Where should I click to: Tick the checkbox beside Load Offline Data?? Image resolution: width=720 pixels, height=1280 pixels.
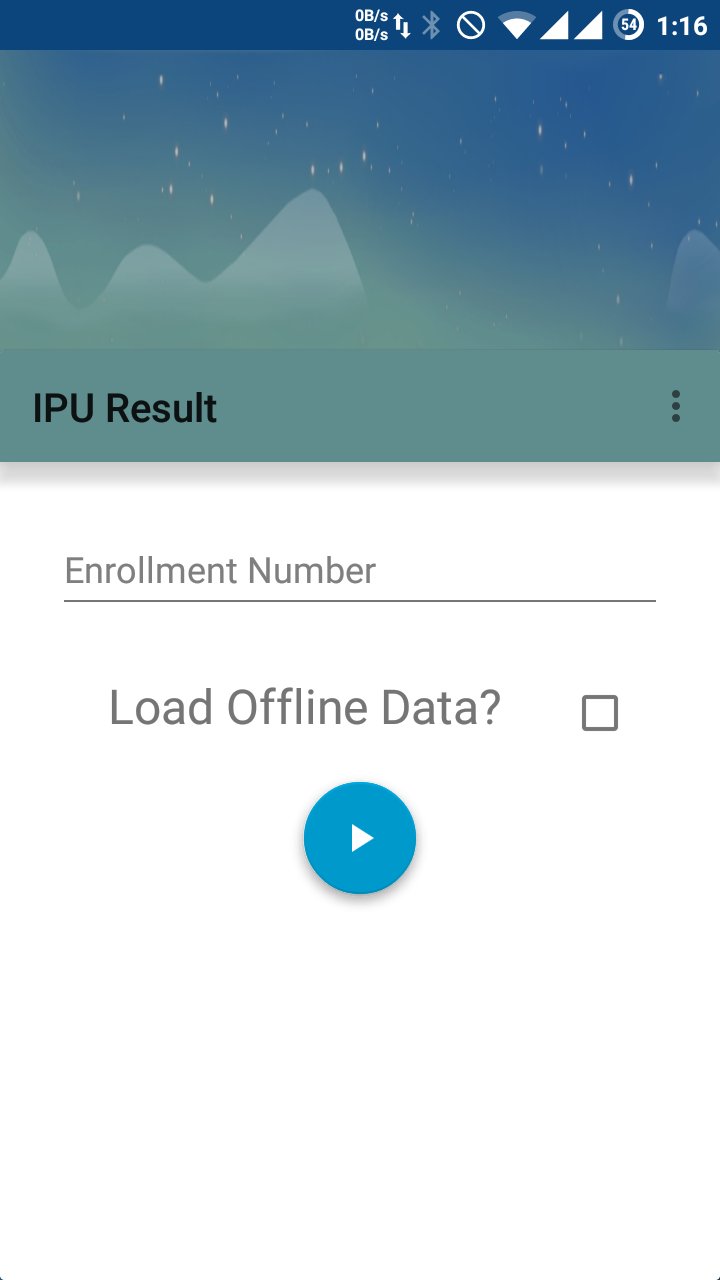pos(601,712)
